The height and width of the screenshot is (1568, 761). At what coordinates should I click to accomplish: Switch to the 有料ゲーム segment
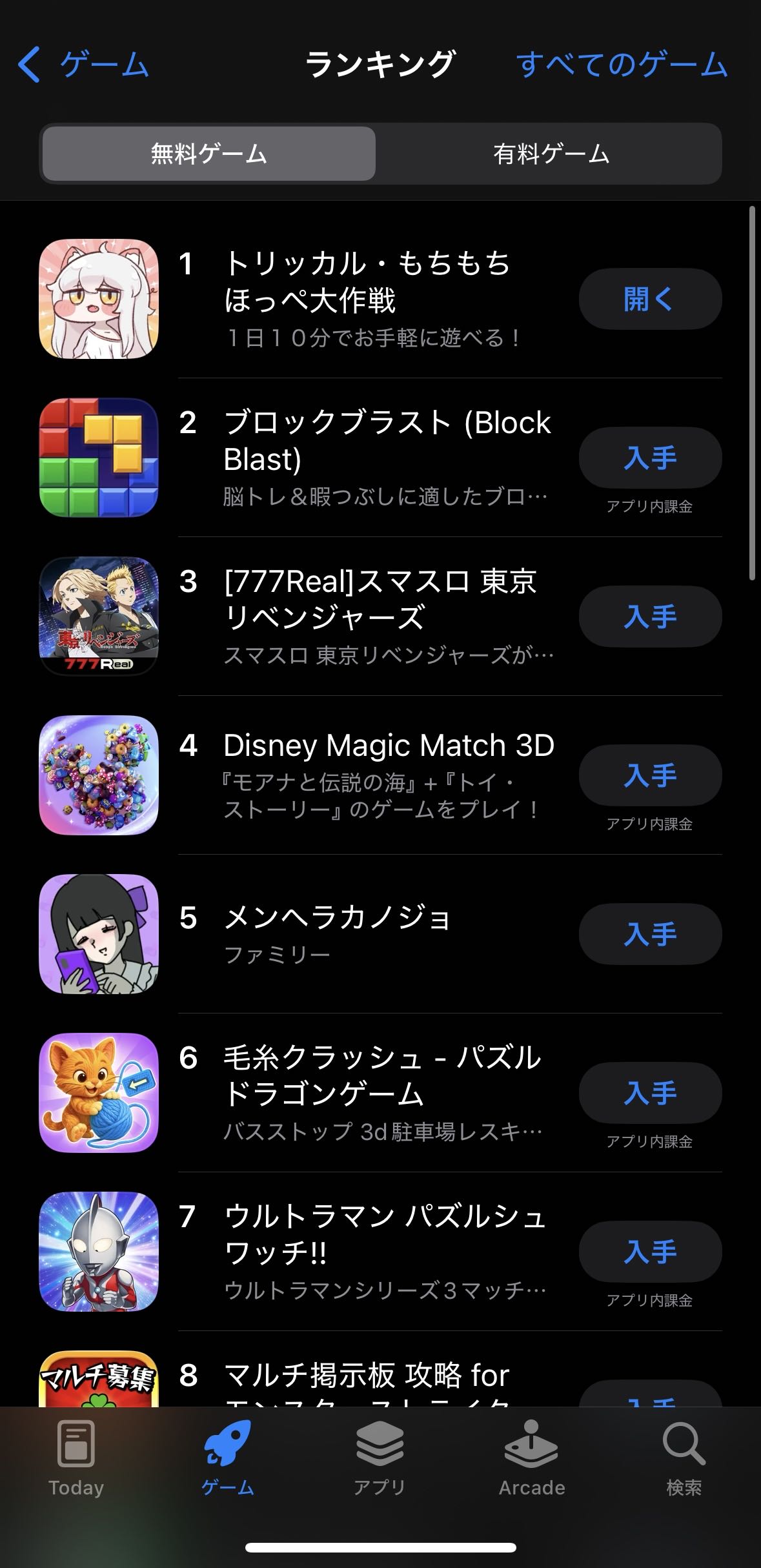[x=551, y=154]
